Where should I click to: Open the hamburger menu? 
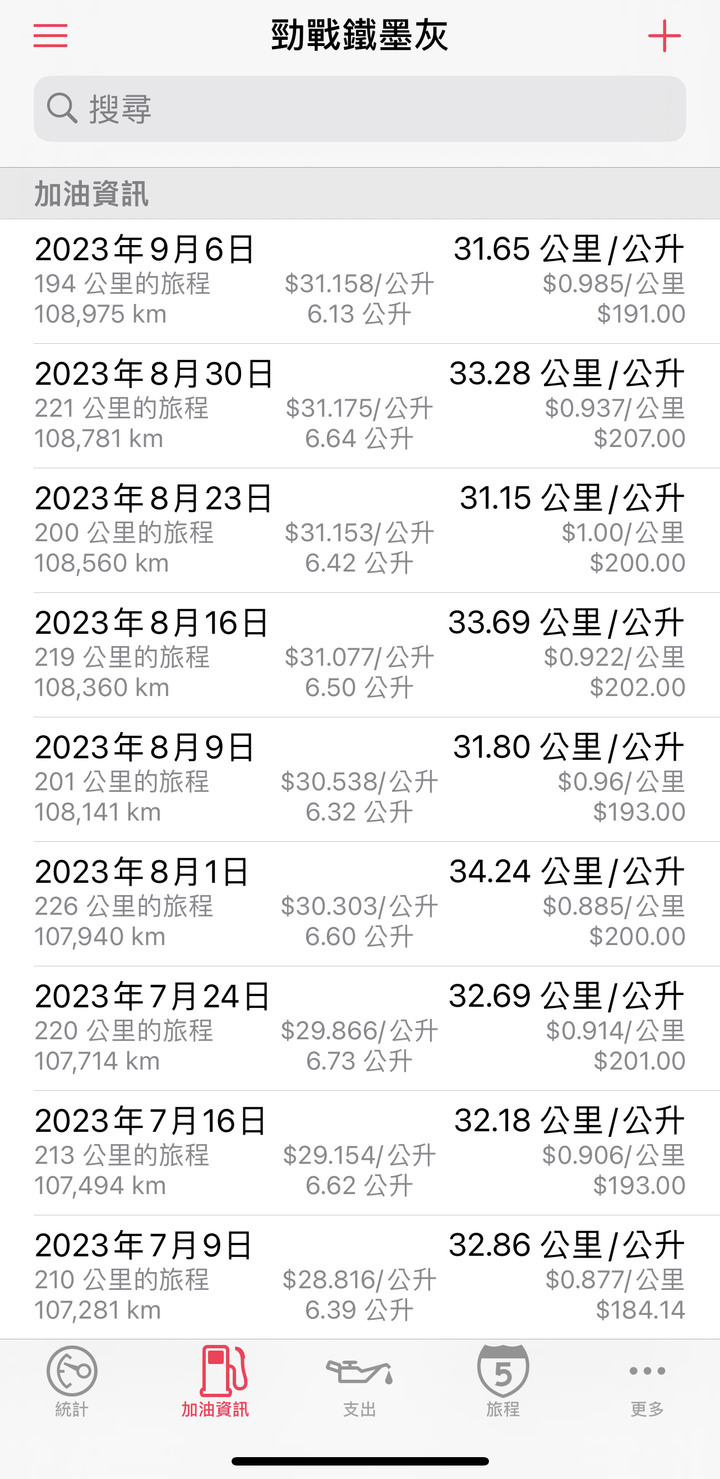[51, 36]
